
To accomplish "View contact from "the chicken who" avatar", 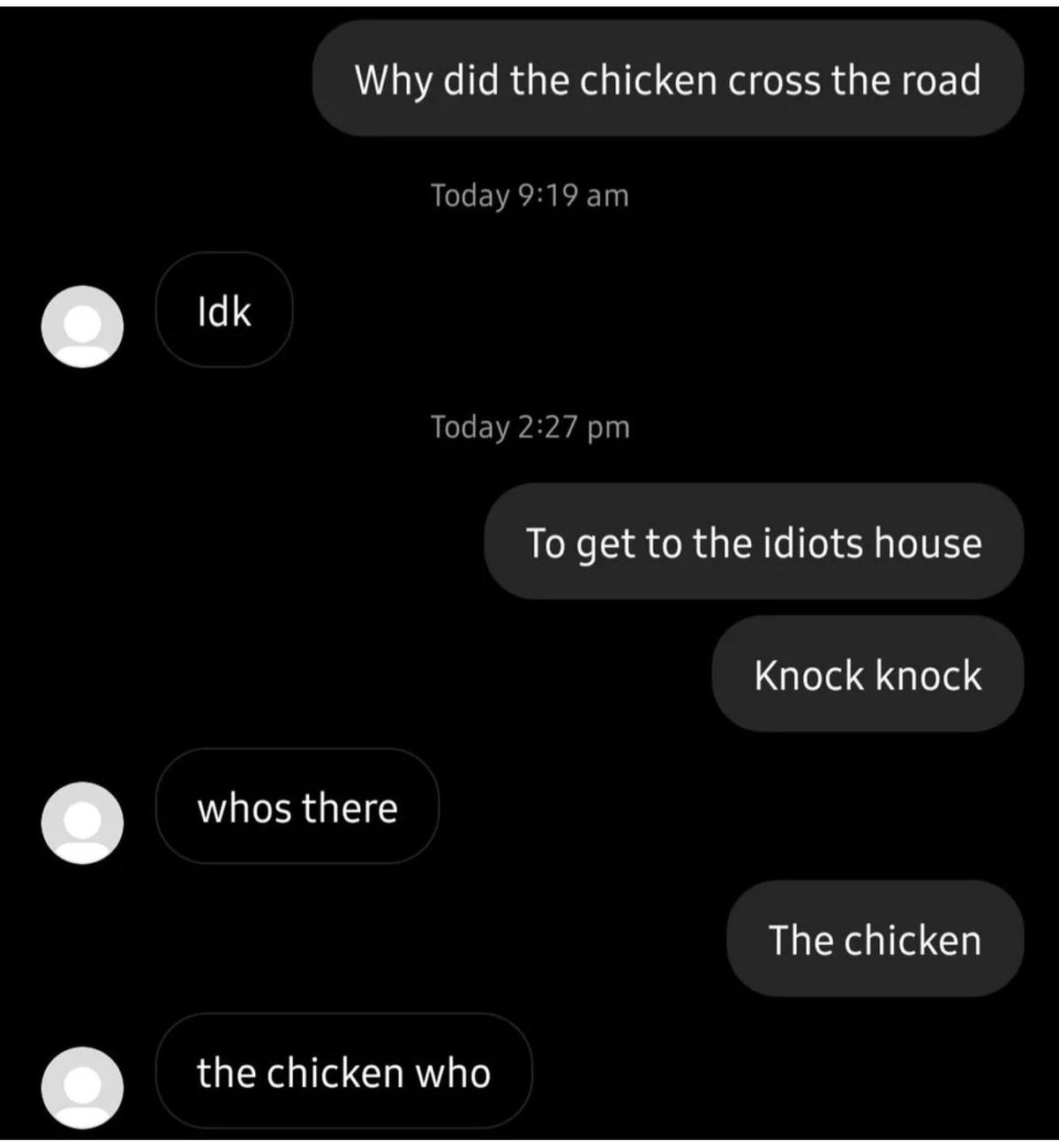I will (82, 1087).
